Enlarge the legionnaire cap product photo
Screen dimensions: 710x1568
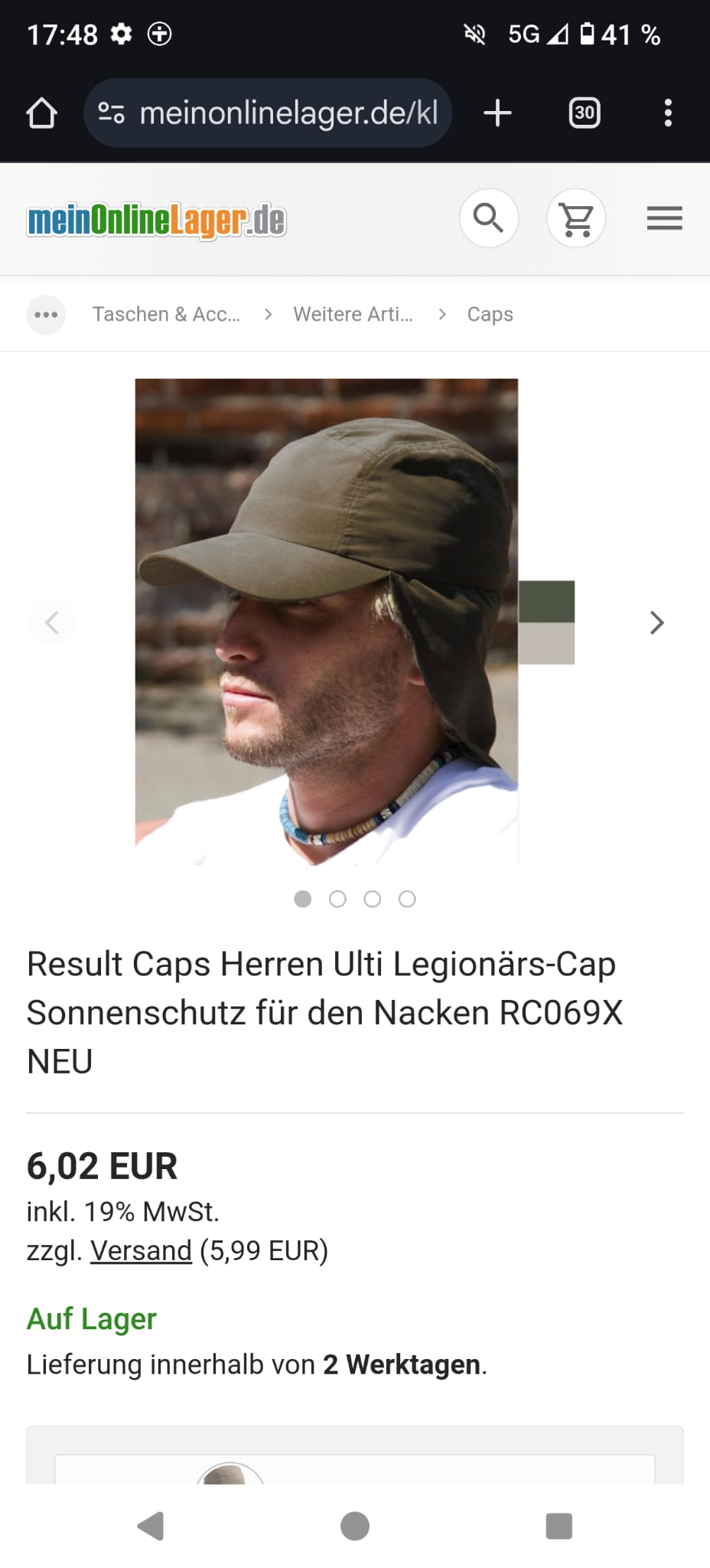pos(327,622)
